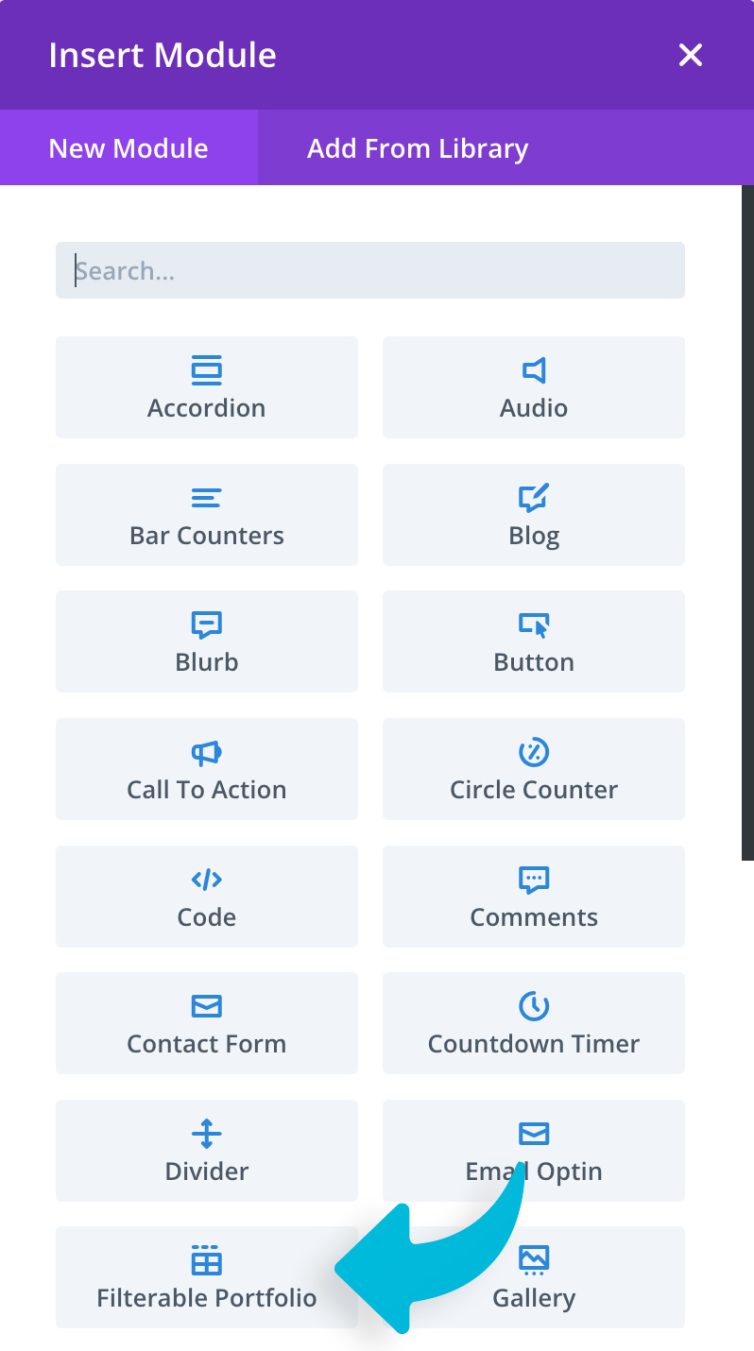Click the Audio module speaker icon
This screenshot has width=754, height=1351.
coord(533,369)
